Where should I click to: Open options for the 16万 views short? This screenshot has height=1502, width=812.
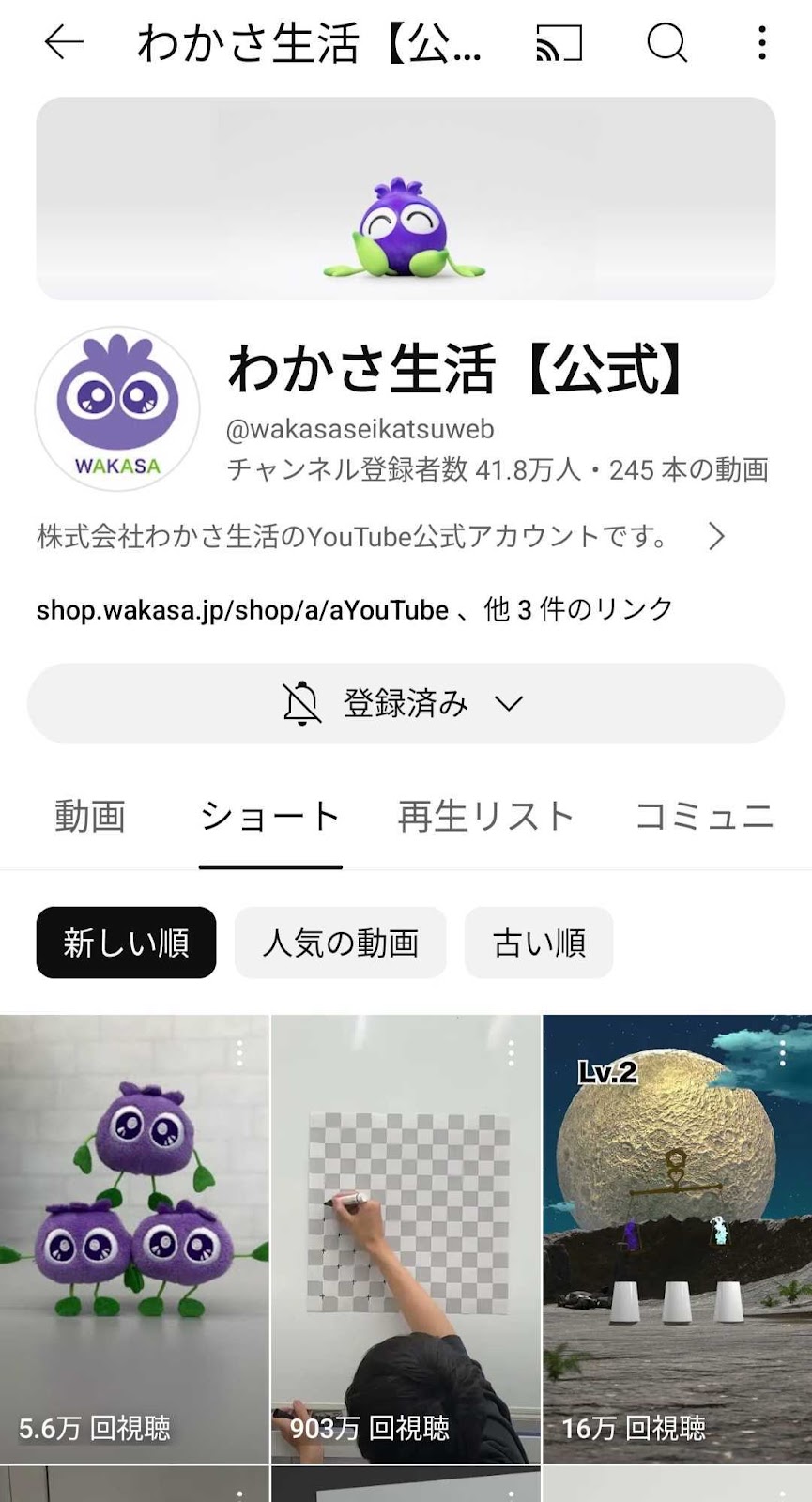pos(783,1053)
